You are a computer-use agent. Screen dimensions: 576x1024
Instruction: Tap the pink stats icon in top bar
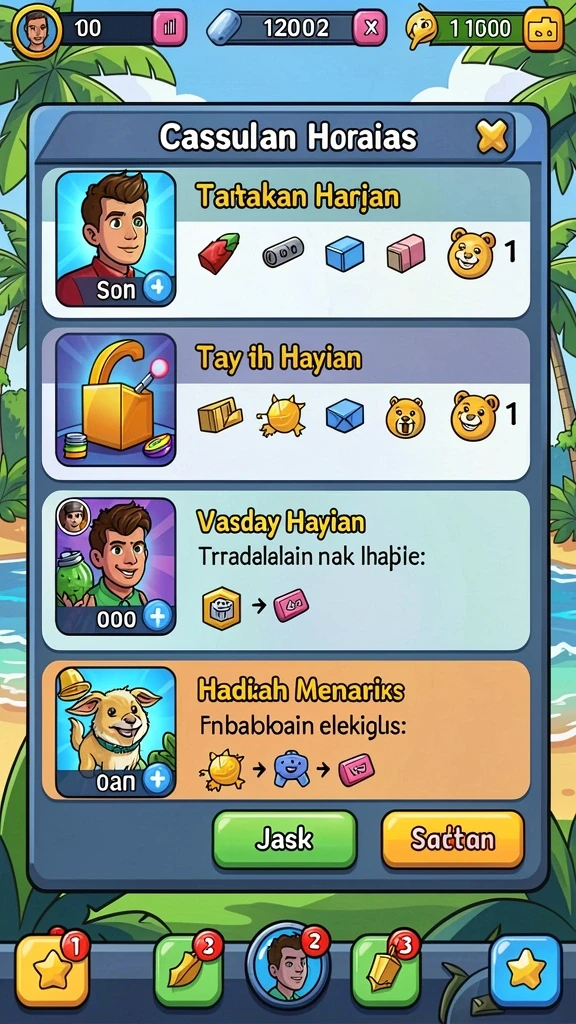(170, 27)
